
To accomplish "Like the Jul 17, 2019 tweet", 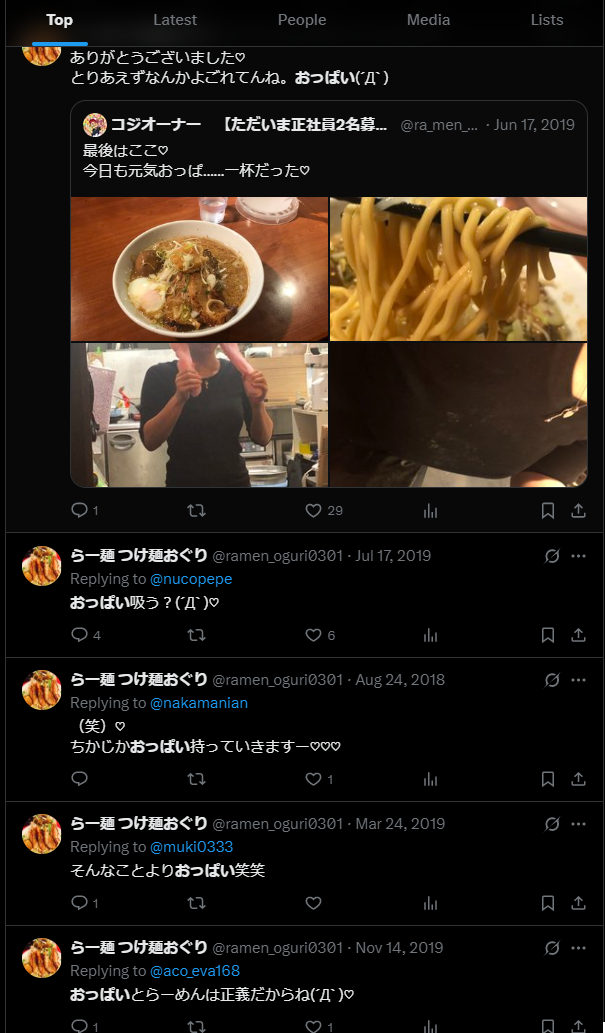I will coord(313,635).
